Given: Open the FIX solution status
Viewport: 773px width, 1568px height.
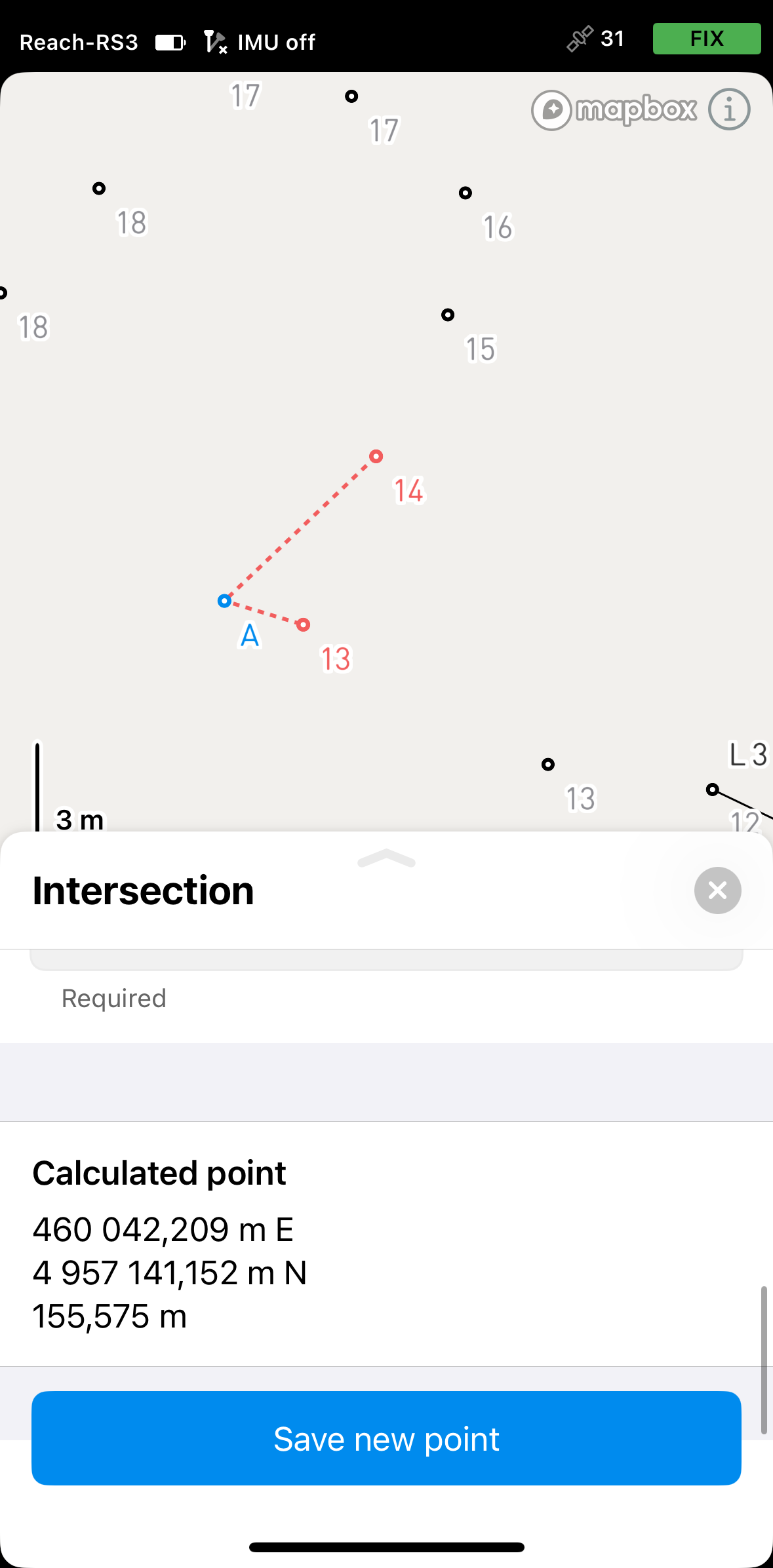Looking at the screenshot, I should click(707, 39).
